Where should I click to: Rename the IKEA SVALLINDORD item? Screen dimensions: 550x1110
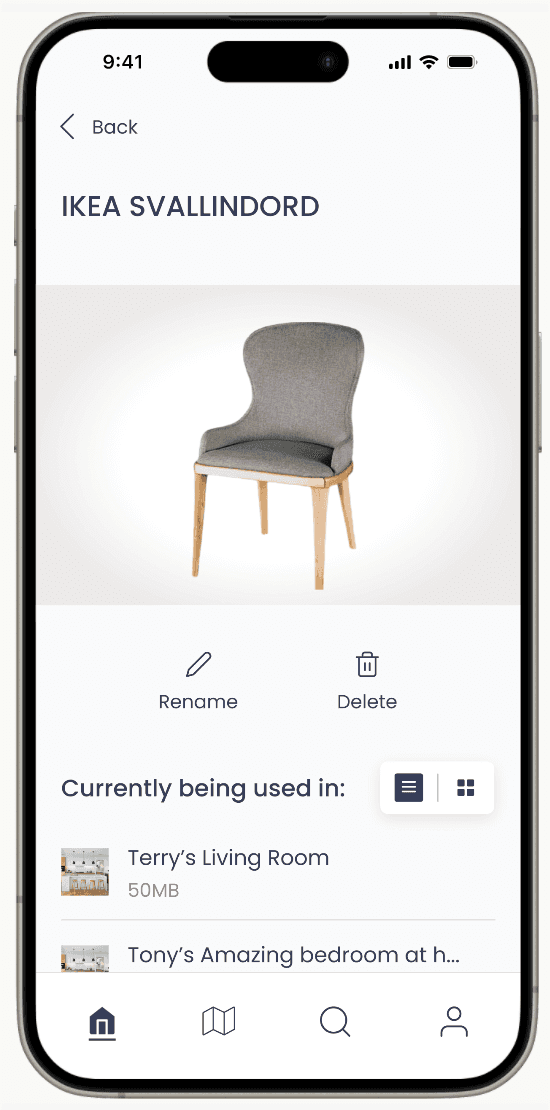[x=198, y=682]
